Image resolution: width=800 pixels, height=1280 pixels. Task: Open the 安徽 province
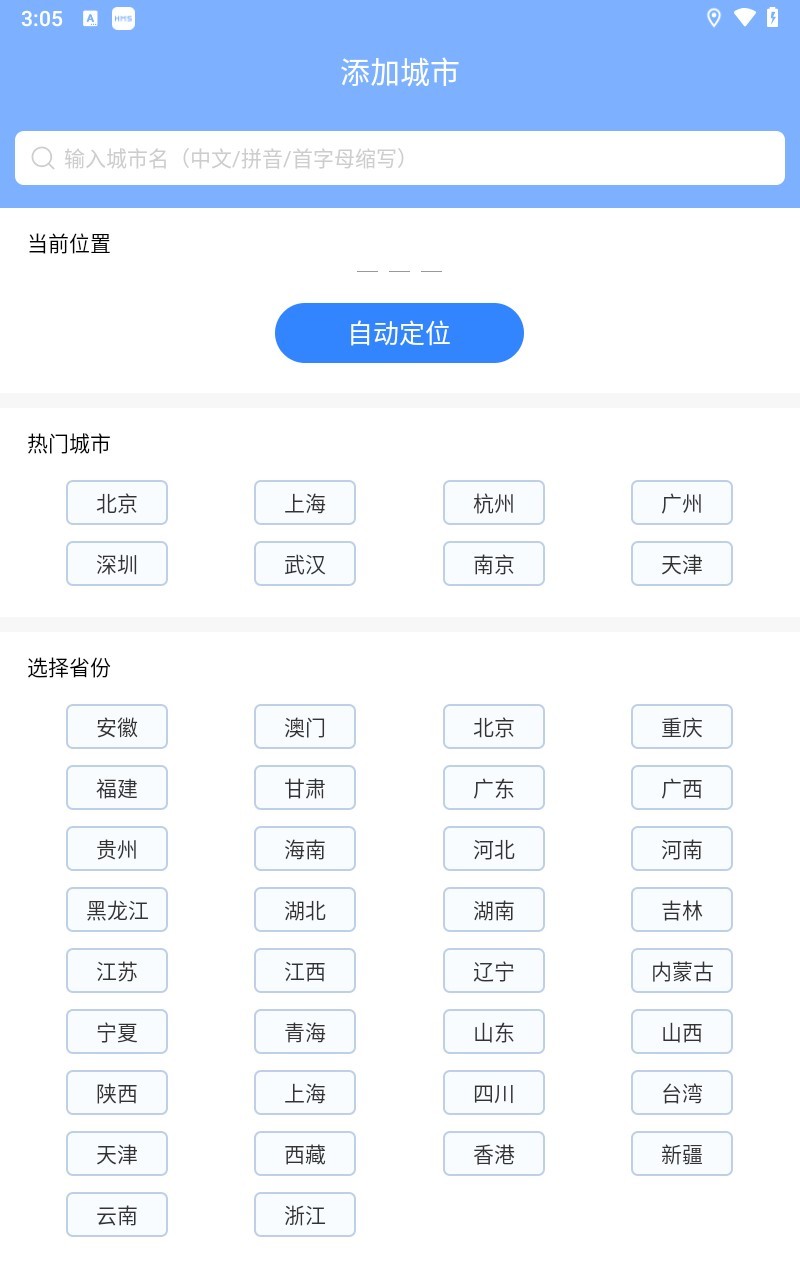point(117,727)
